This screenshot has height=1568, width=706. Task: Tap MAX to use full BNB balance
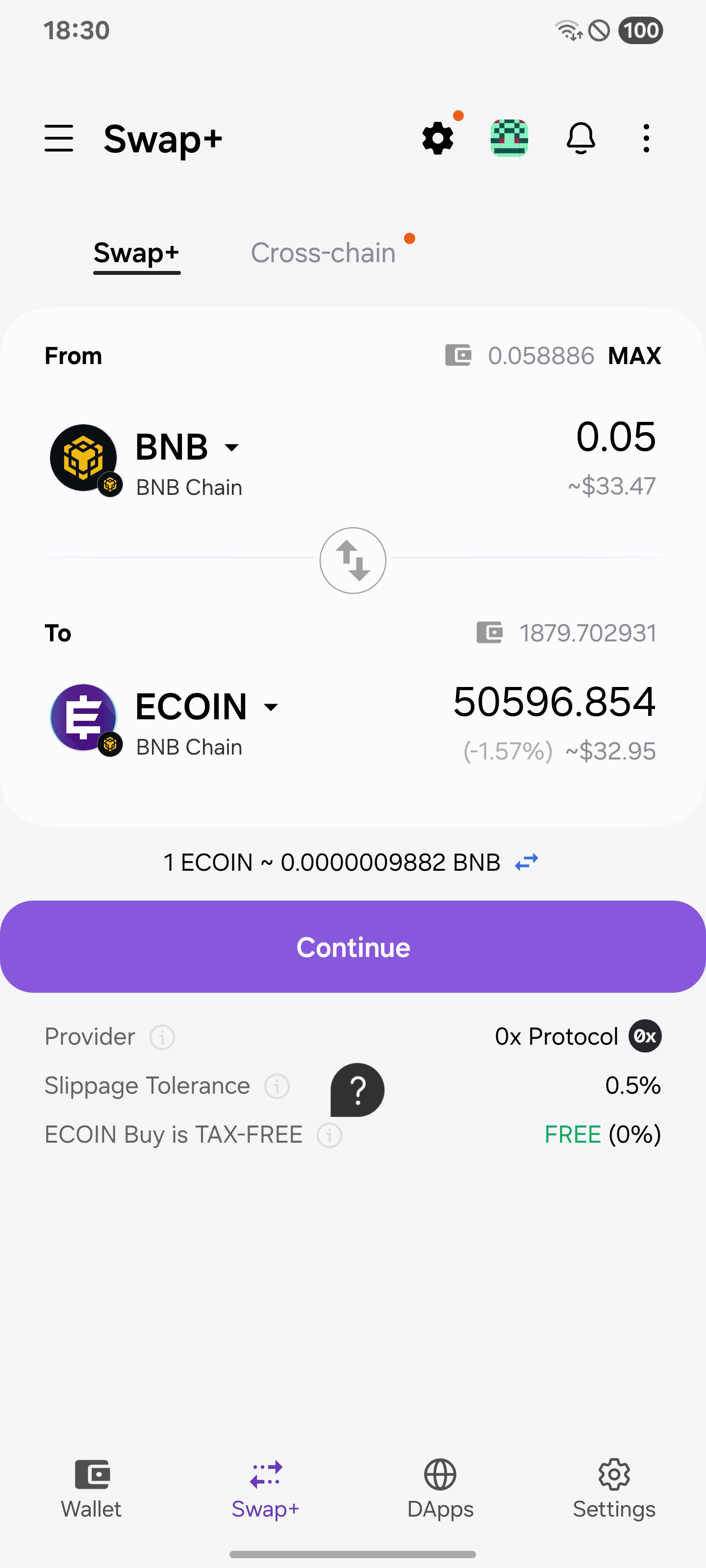tap(634, 356)
